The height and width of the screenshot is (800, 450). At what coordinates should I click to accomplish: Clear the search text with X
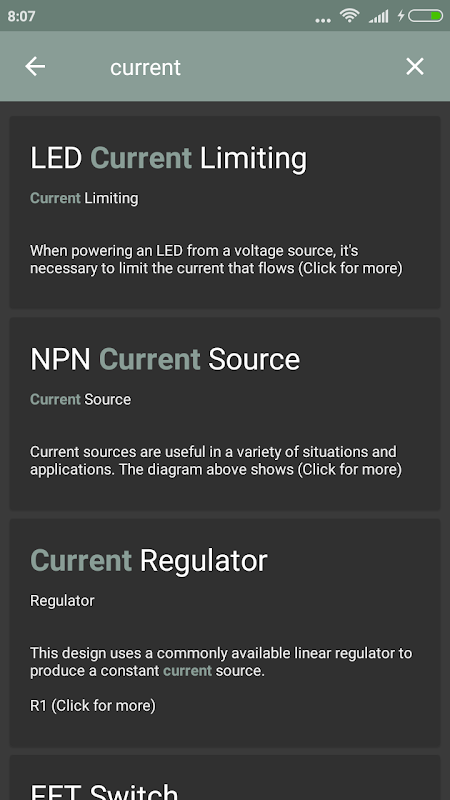[x=414, y=67]
